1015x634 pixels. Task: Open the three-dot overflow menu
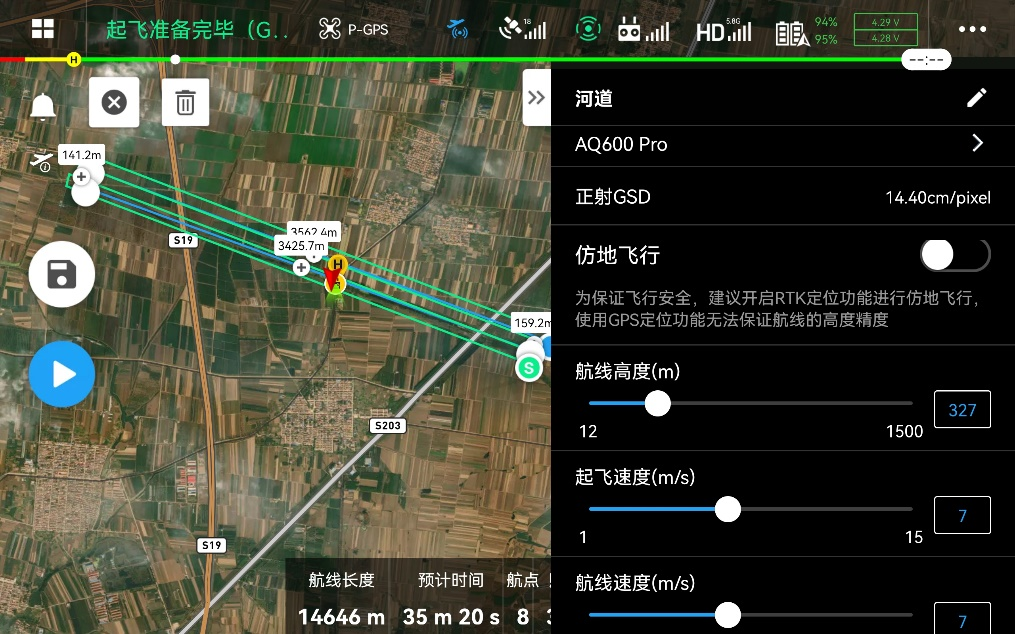coord(972,29)
